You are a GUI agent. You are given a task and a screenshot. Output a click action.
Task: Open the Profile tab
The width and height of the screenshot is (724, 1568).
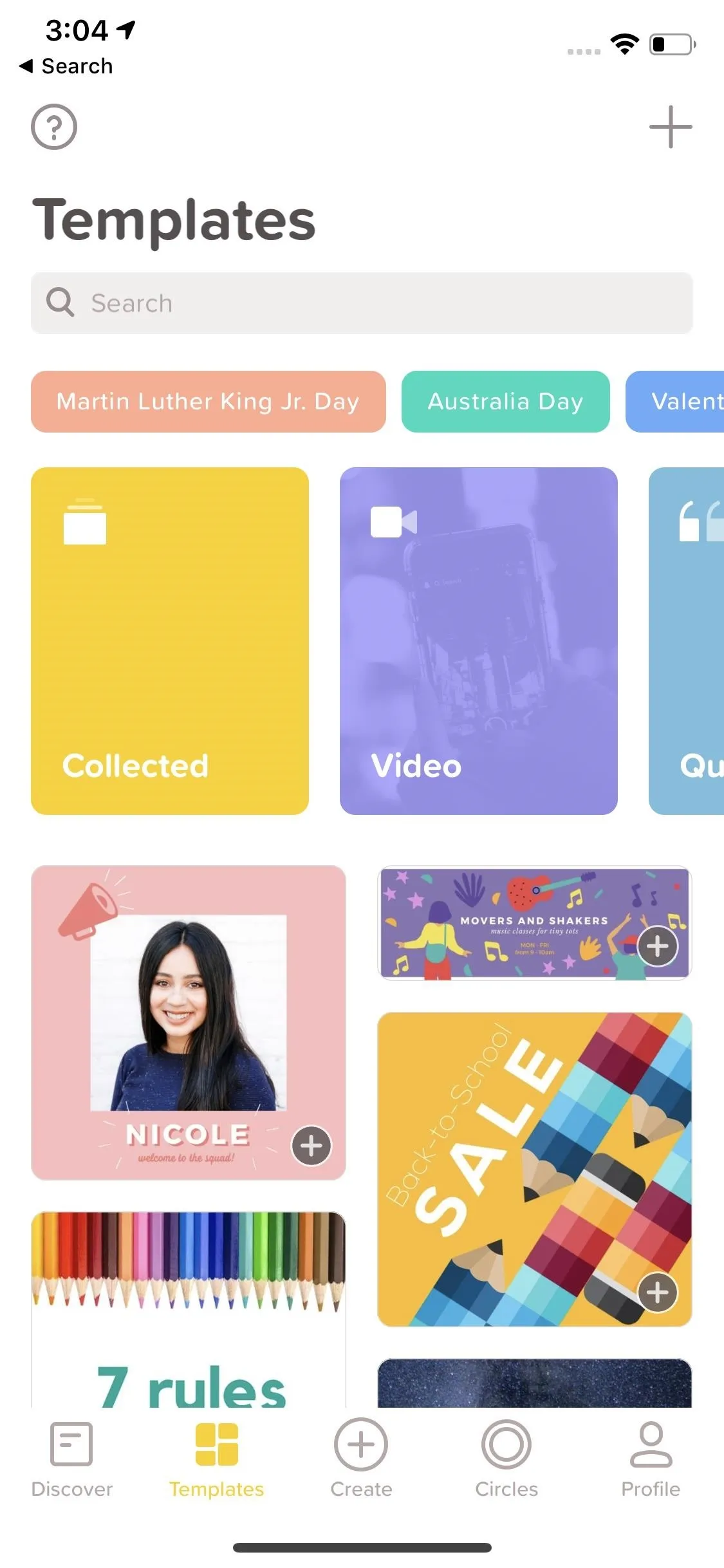tap(651, 1460)
